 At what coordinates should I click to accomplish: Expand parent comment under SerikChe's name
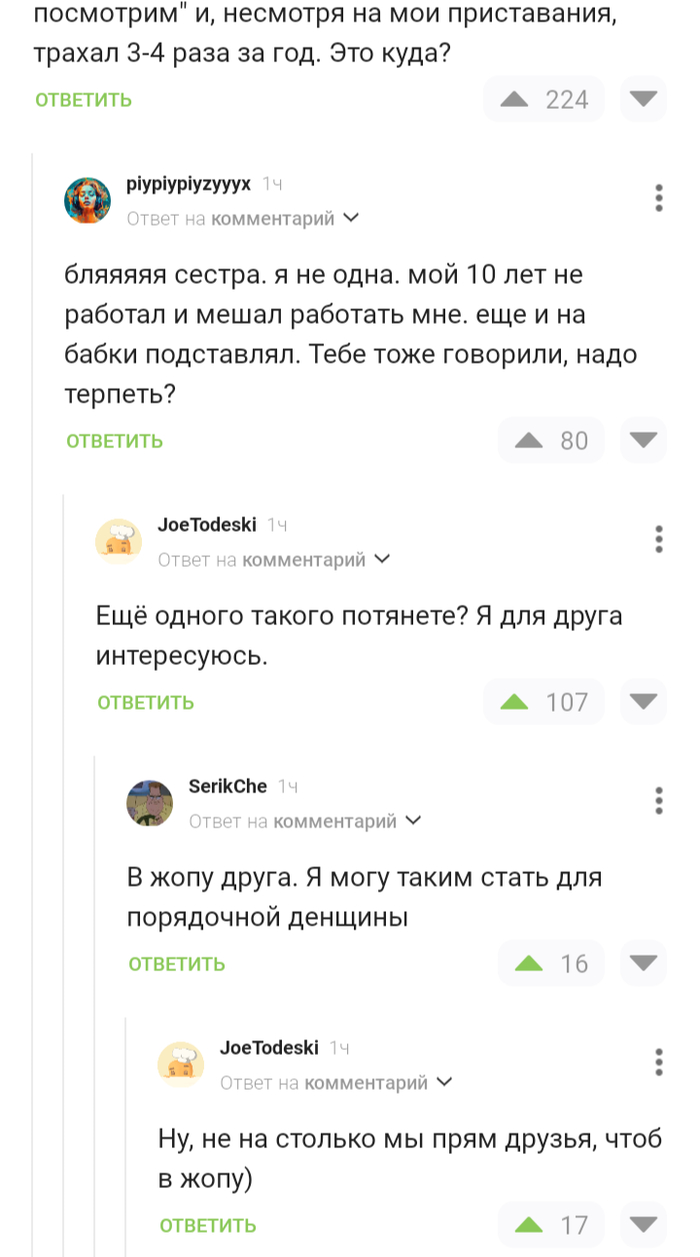click(412, 821)
